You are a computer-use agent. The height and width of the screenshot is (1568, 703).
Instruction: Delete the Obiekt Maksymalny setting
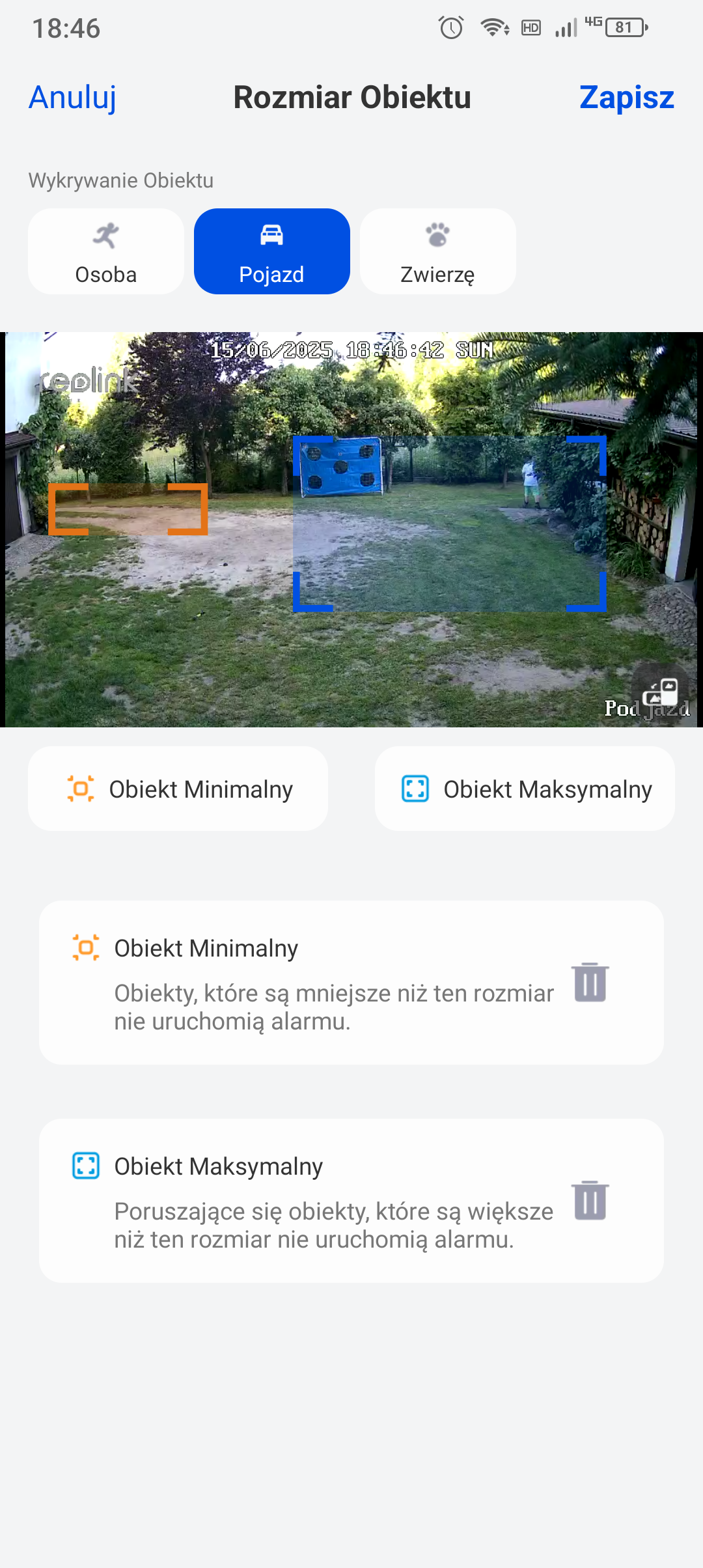[590, 1200]
